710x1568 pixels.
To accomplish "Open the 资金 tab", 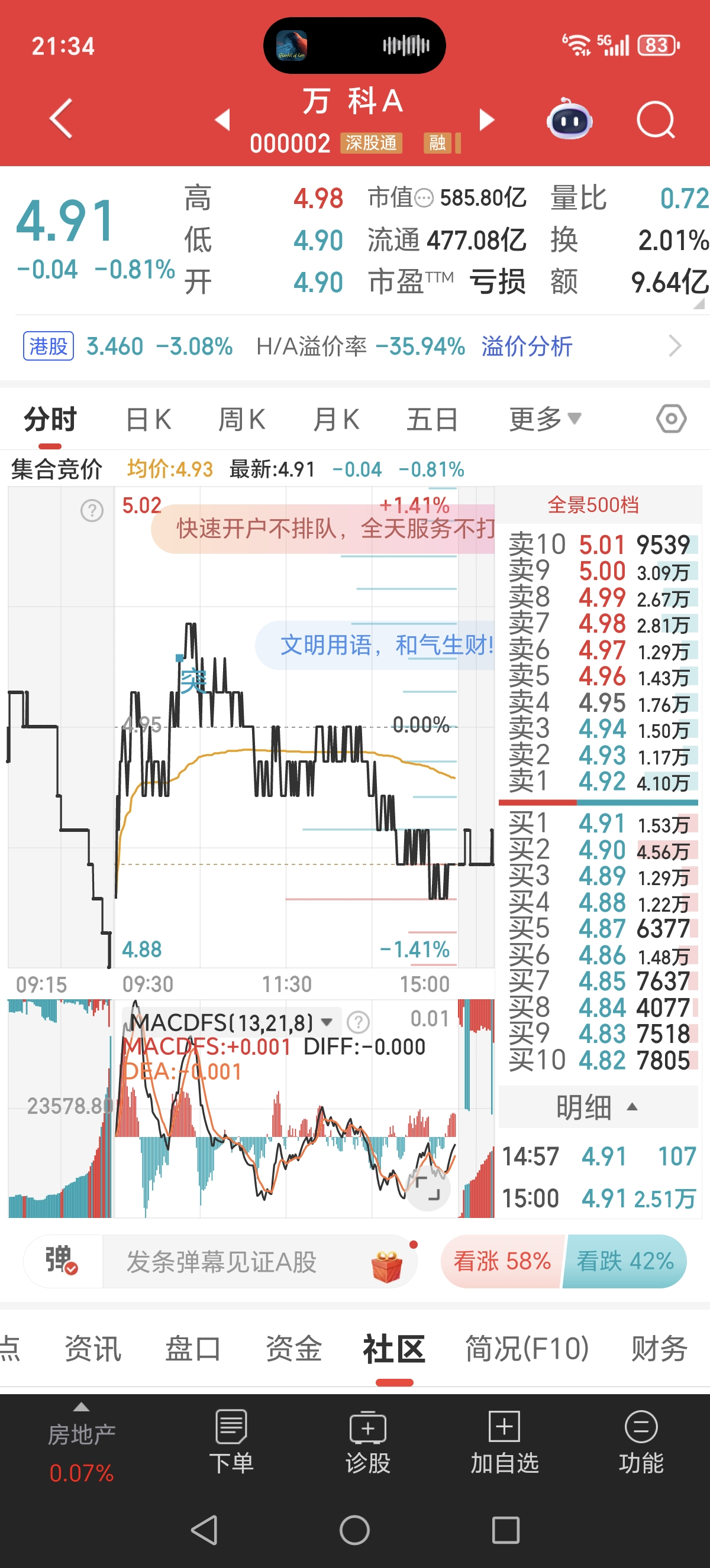I will point(293,1348).
